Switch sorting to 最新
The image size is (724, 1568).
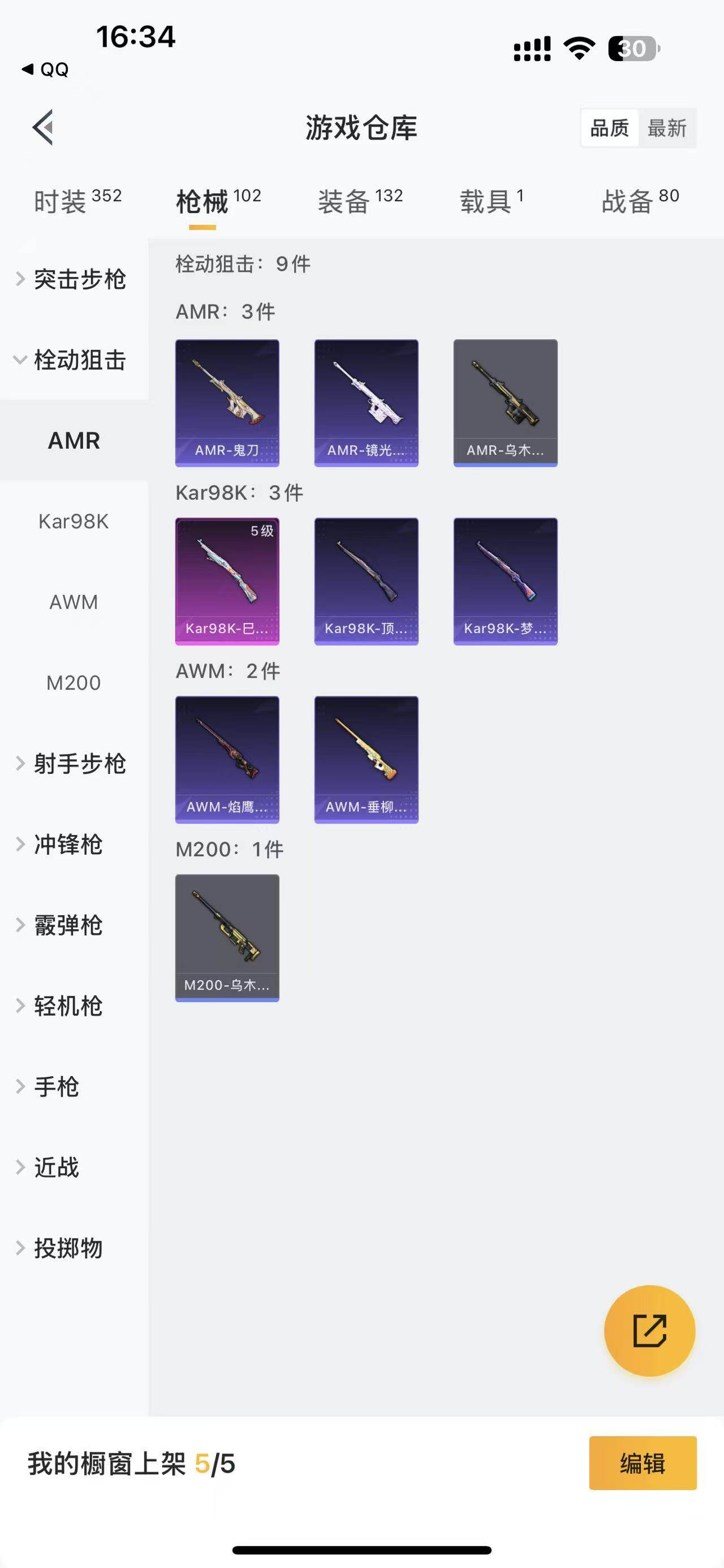[x=668, y=128]
